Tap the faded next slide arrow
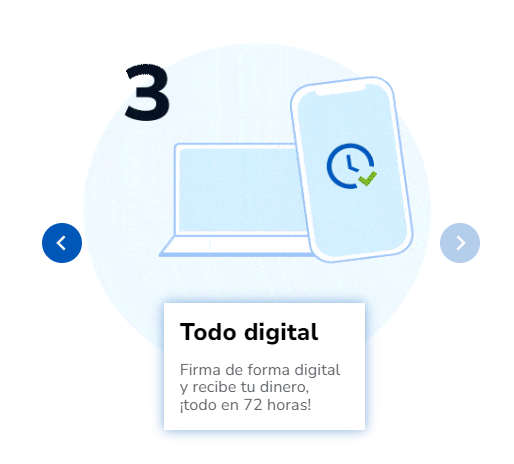Image resolution: width=514 pixels, height=464 pixels. pyautogui.click(x=460, y=243)
